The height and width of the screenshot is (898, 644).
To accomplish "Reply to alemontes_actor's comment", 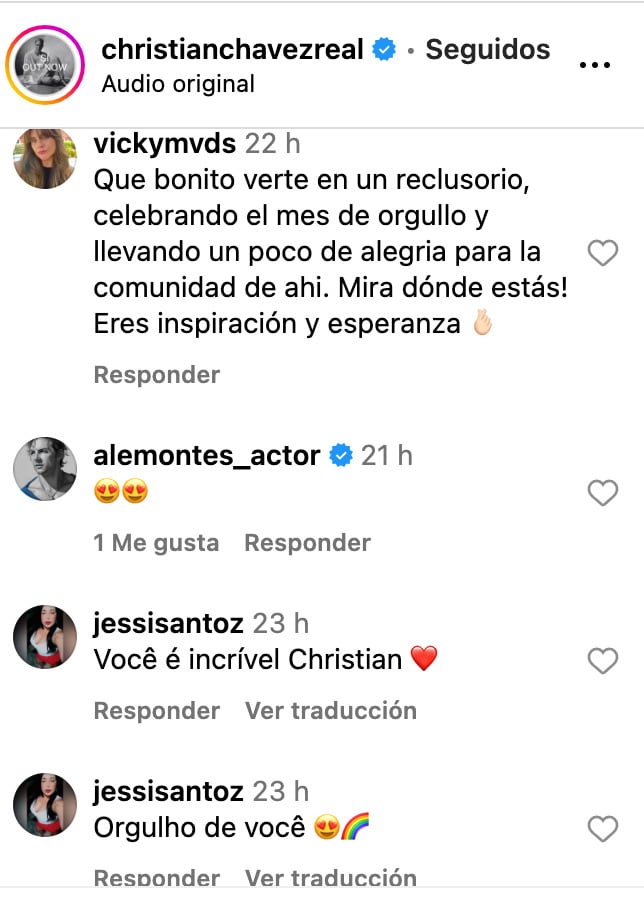I will 307,543.
